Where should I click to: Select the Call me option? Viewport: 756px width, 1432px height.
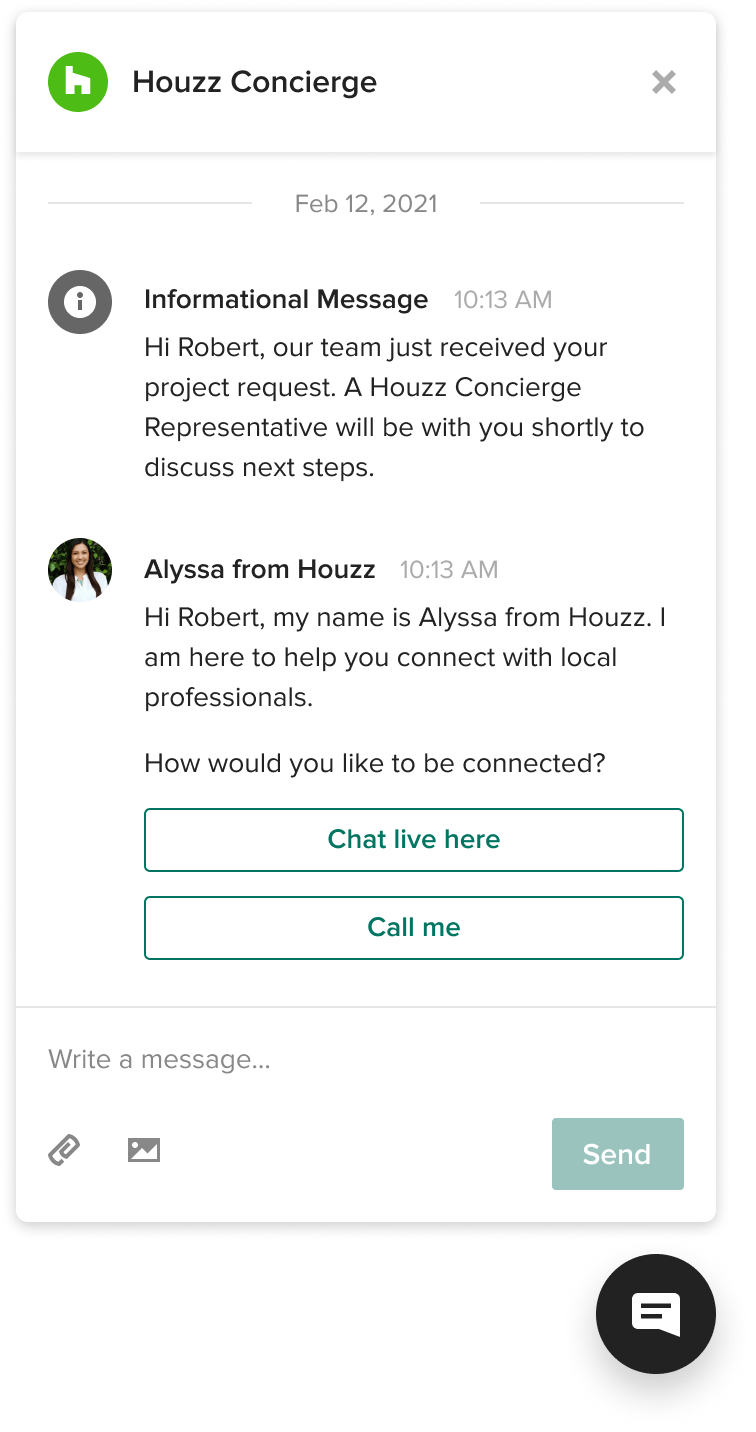point(413,928)
